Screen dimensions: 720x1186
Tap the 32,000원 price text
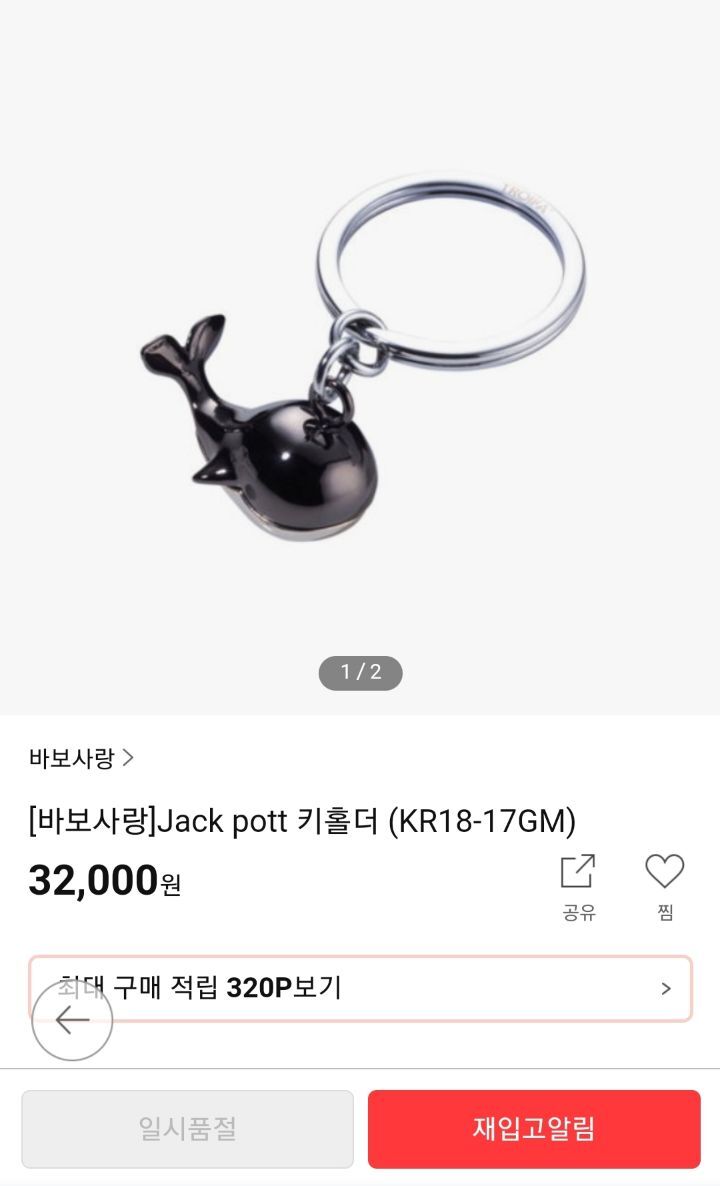point(104,883)
